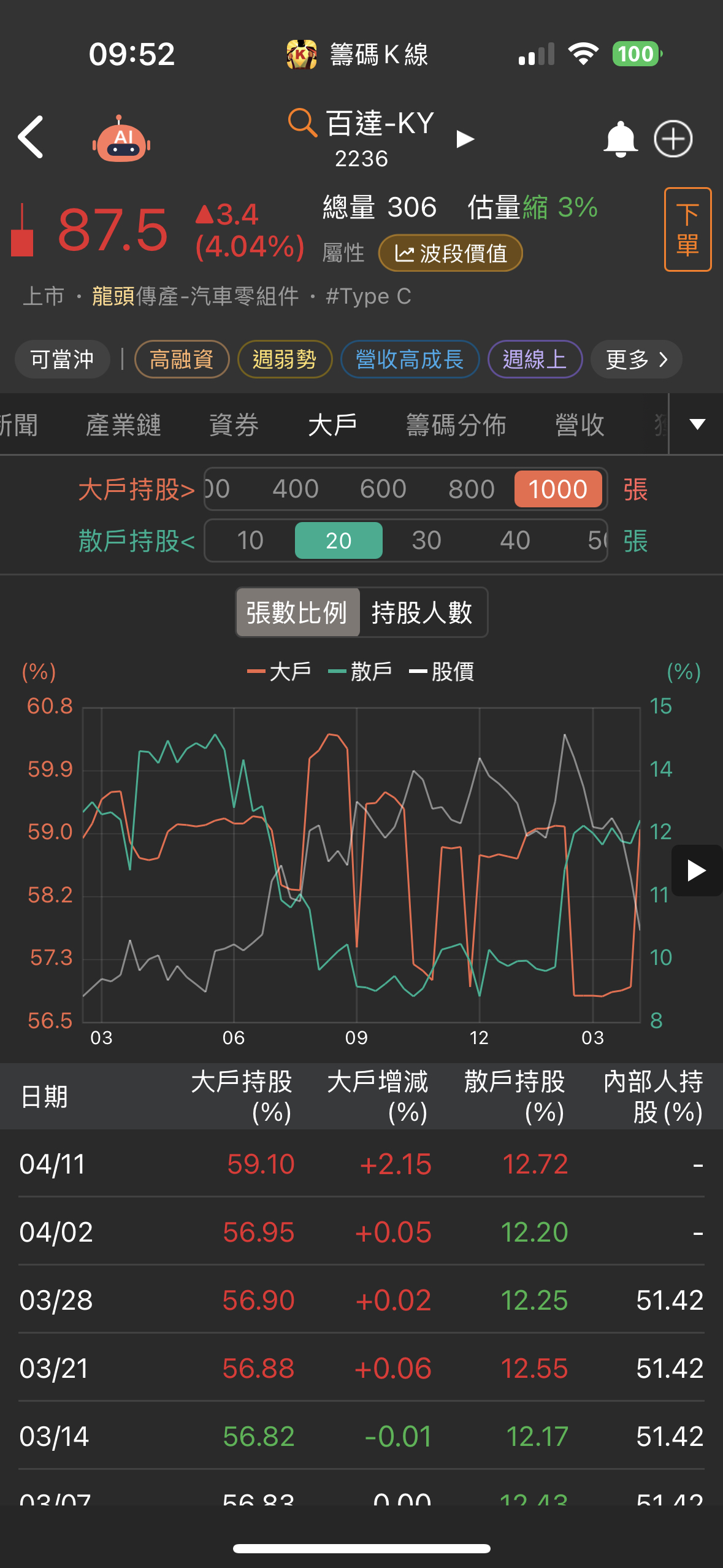Switch to the 資券 tab

point(234,425)
